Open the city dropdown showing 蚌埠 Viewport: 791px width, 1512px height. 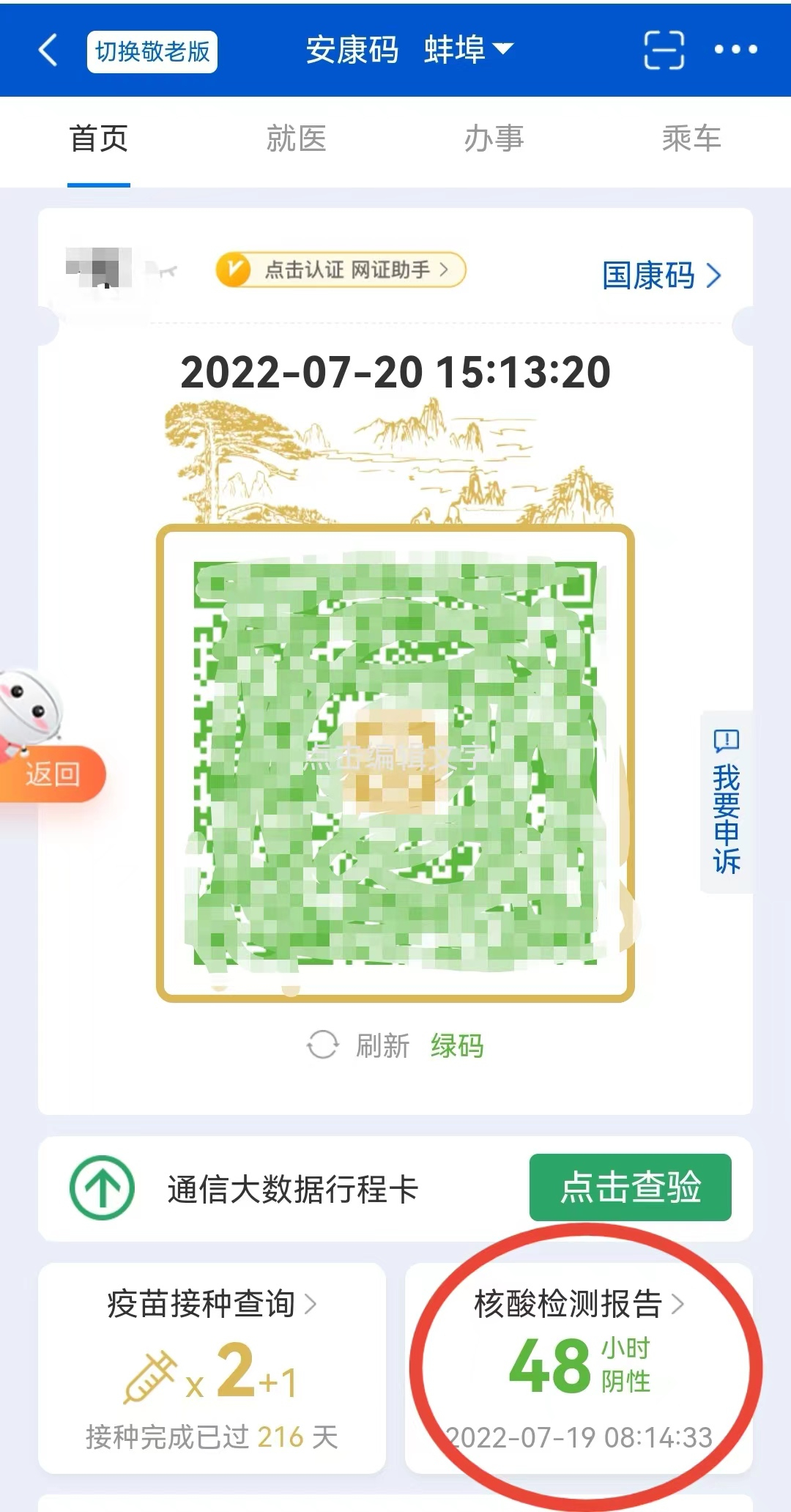pos(469,50)
